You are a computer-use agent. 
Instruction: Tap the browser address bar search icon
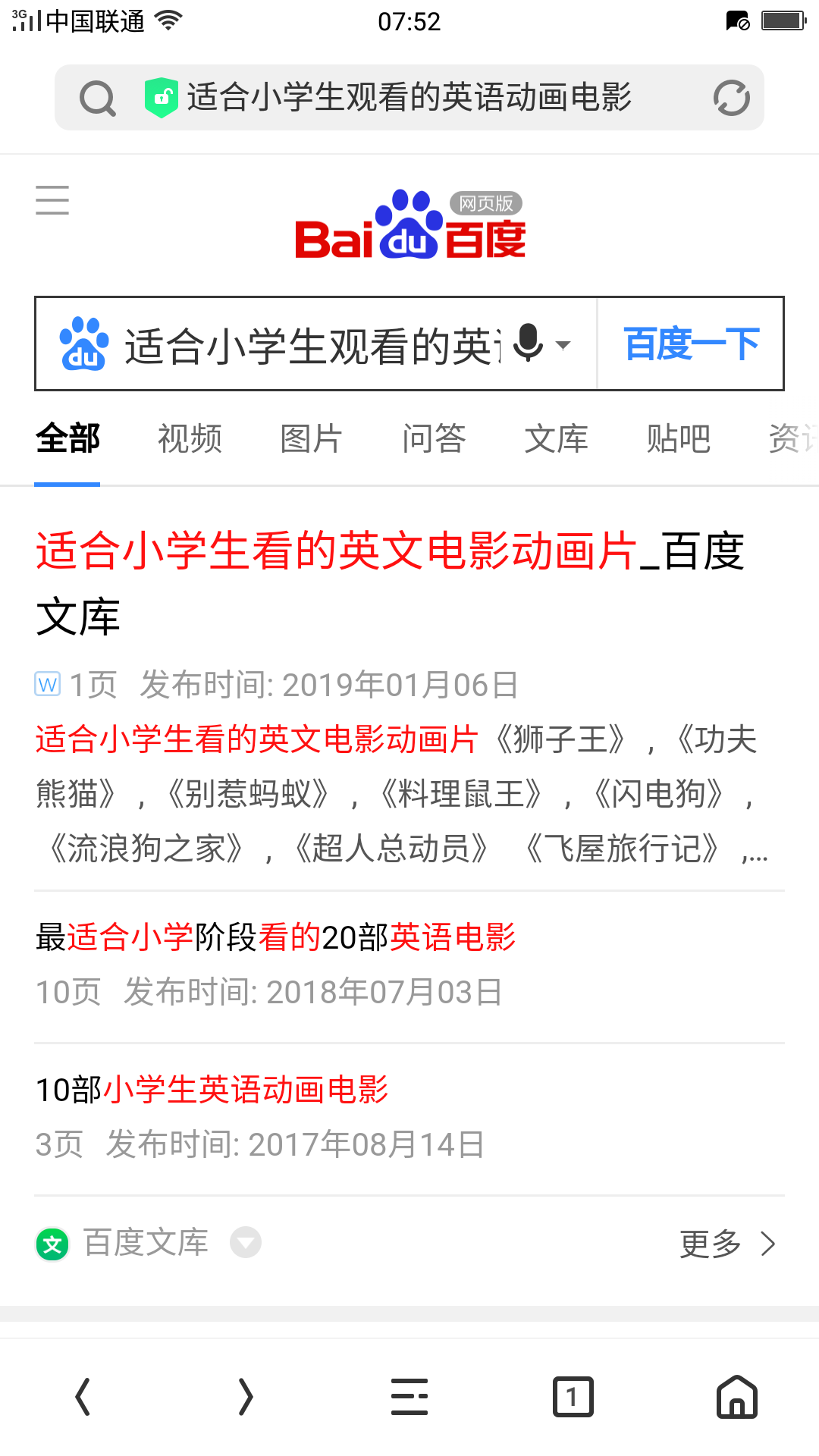(x=98, y=98)
